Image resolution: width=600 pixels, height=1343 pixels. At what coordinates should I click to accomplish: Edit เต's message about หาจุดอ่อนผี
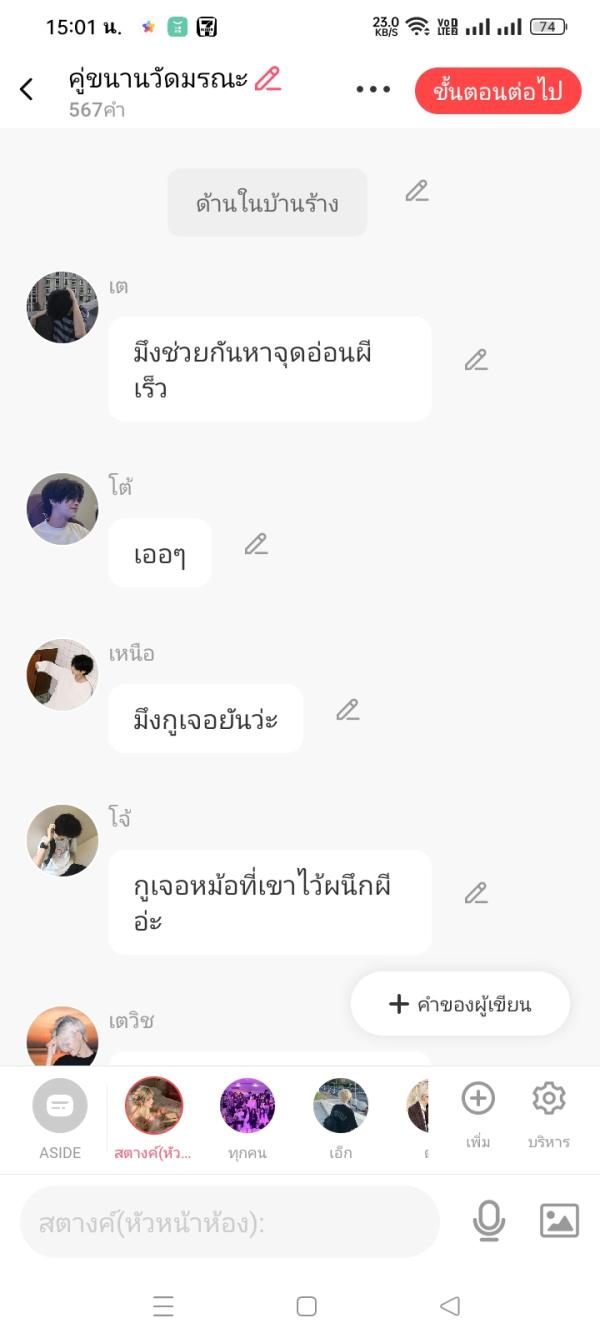click(x=476, y=360)
